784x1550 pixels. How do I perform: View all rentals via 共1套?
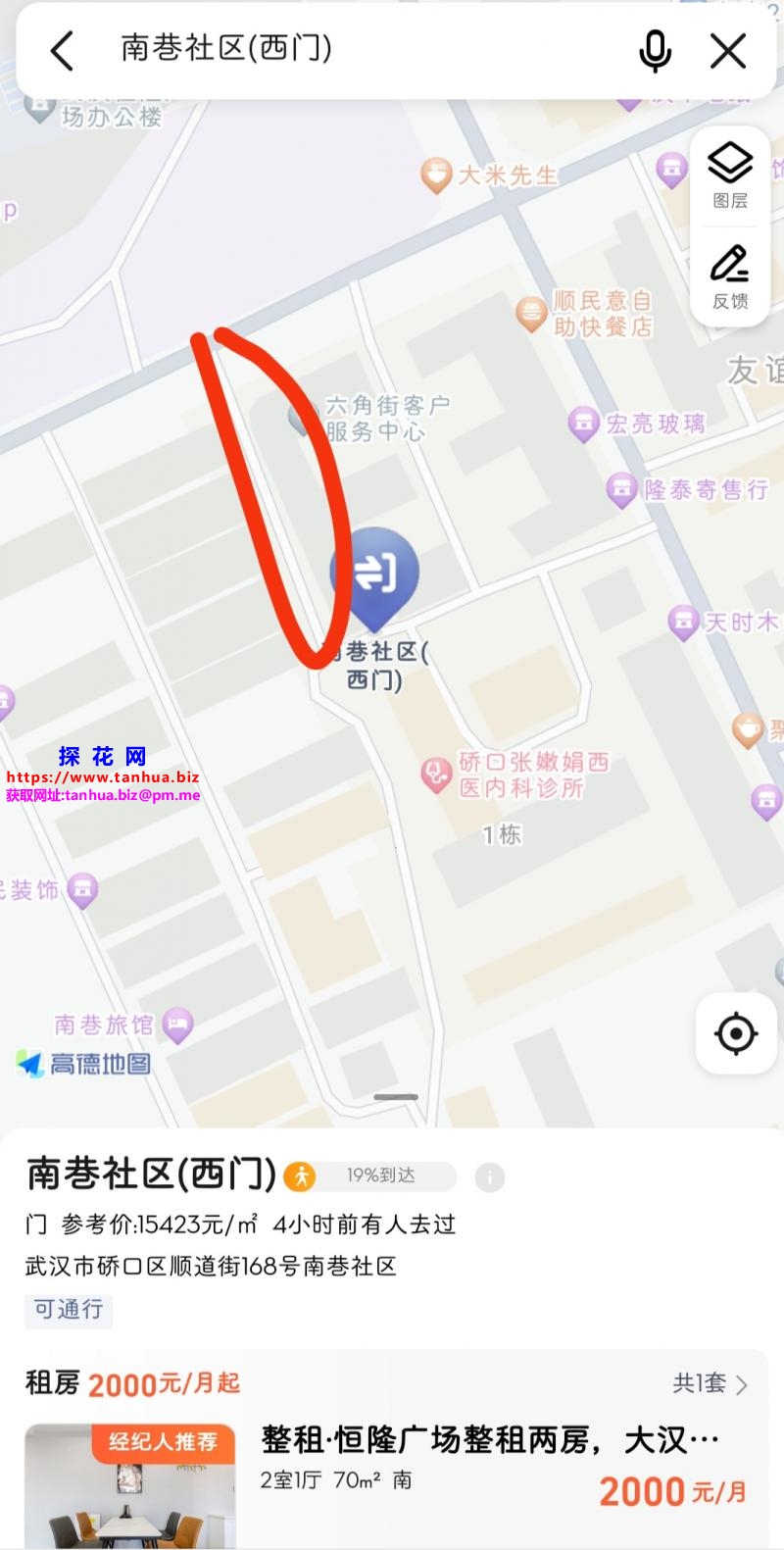[x=710, y=1383]
